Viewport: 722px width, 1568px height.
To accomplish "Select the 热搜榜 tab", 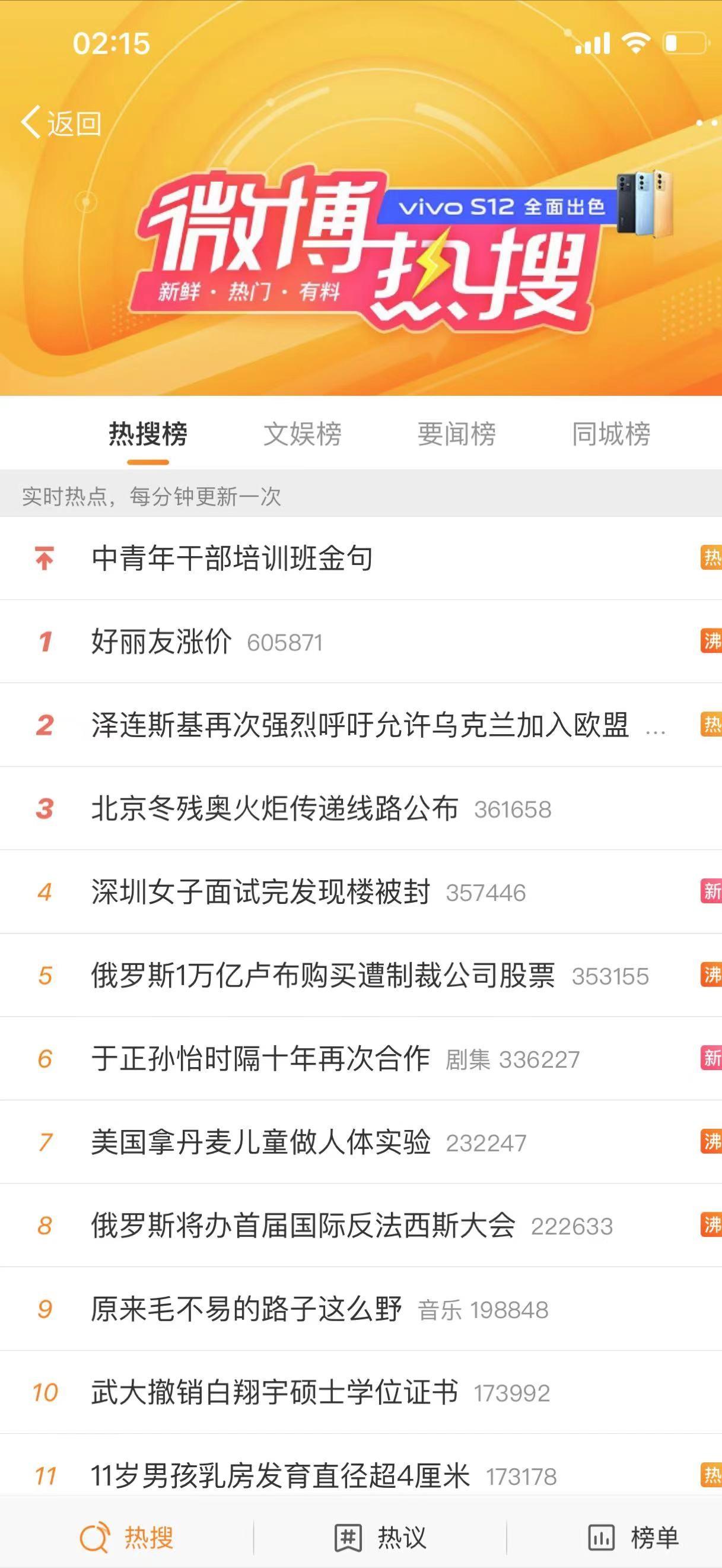I will (148, 434).
